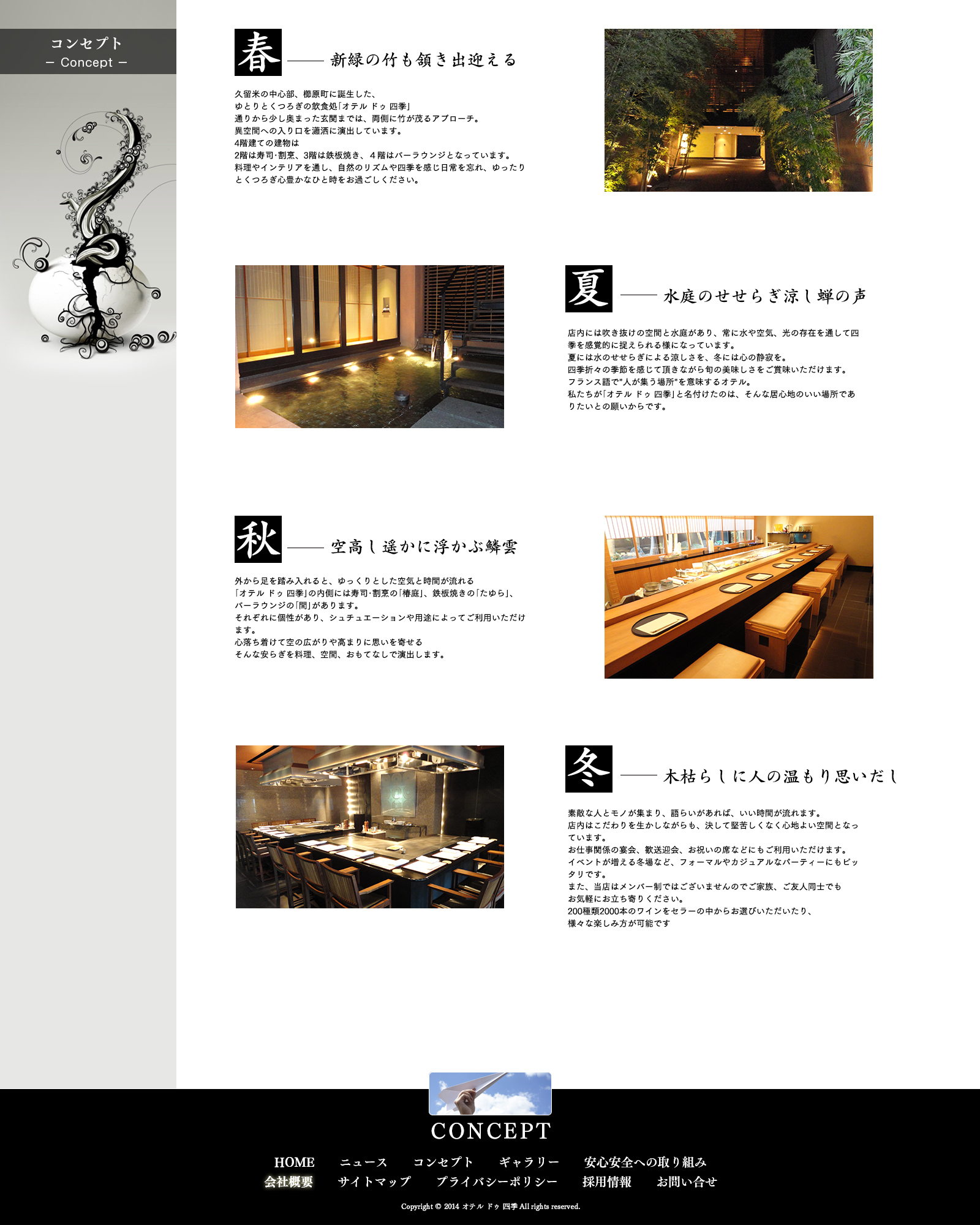Open the コンセプト footer link
Viewport: 980px width, 1225px height.
[x=443, y=1162]
